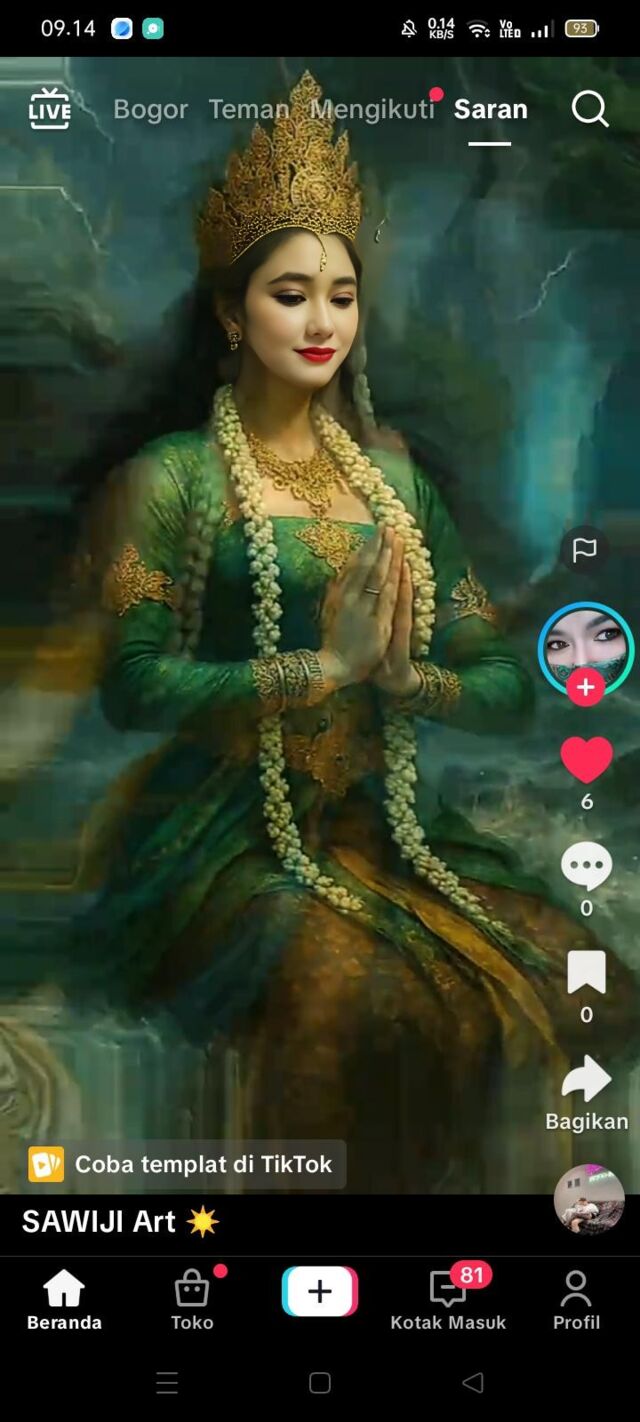Open the comments bubble

tap(586, 866)
